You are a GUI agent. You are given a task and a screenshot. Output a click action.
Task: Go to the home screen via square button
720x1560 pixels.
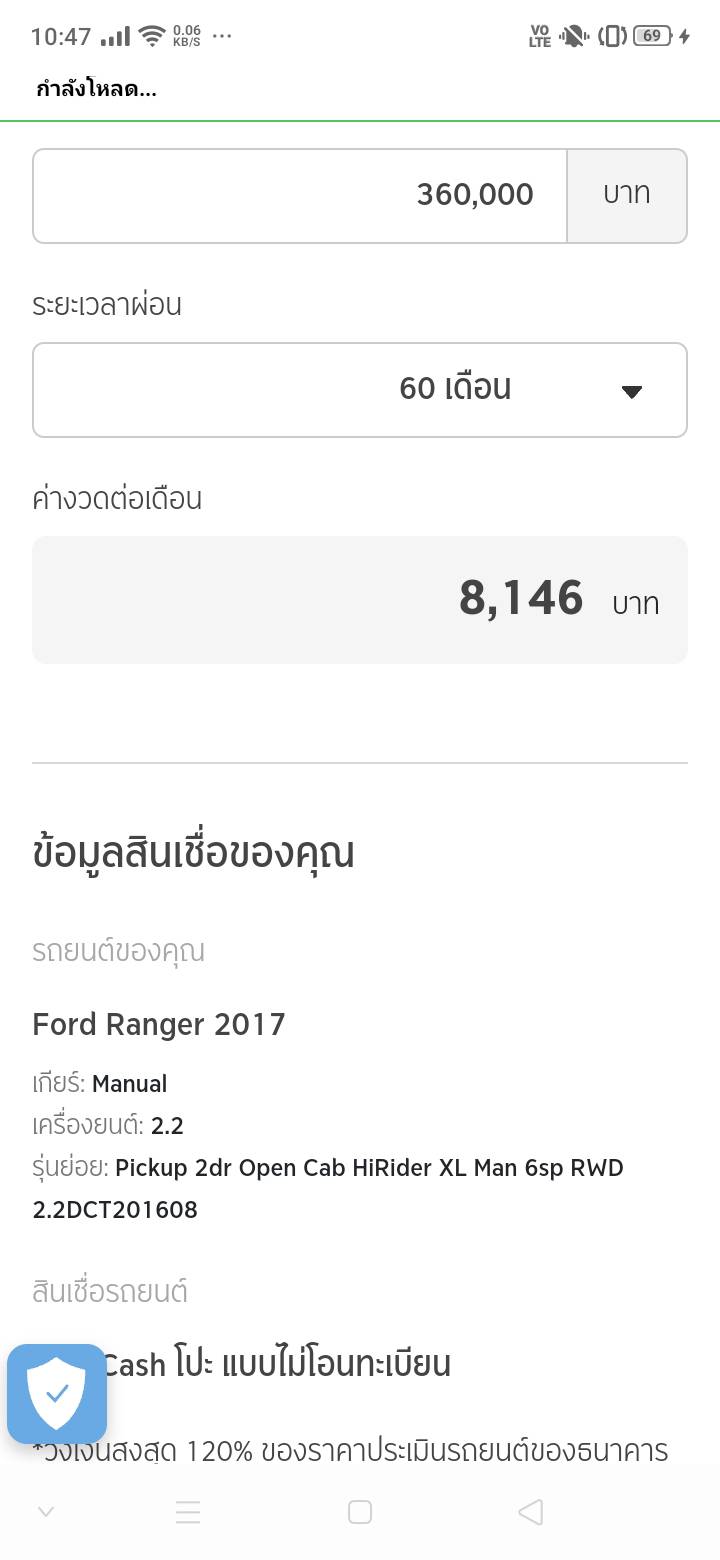point(360,1512)
